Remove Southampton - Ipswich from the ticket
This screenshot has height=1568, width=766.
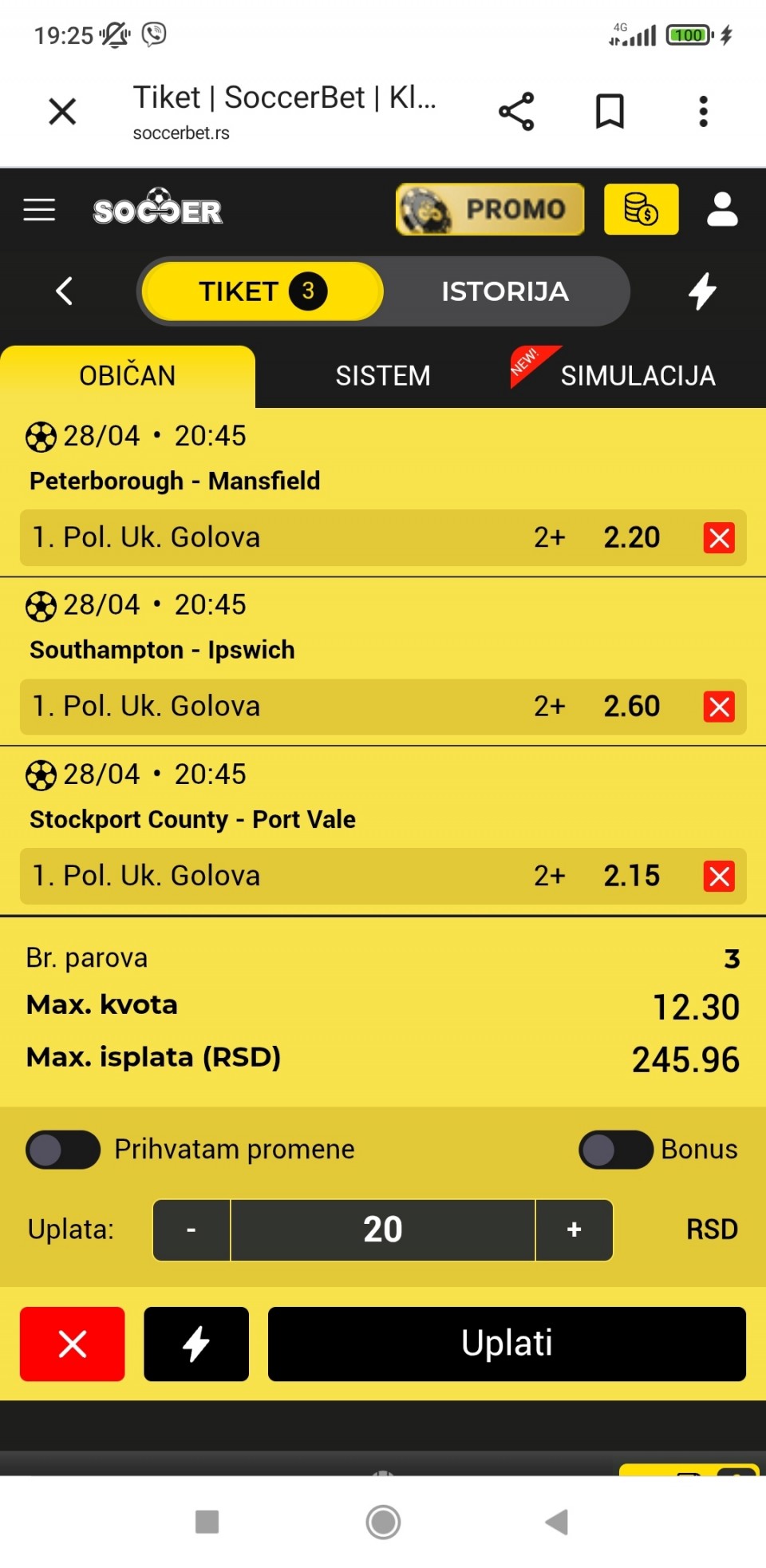[719, 707]
